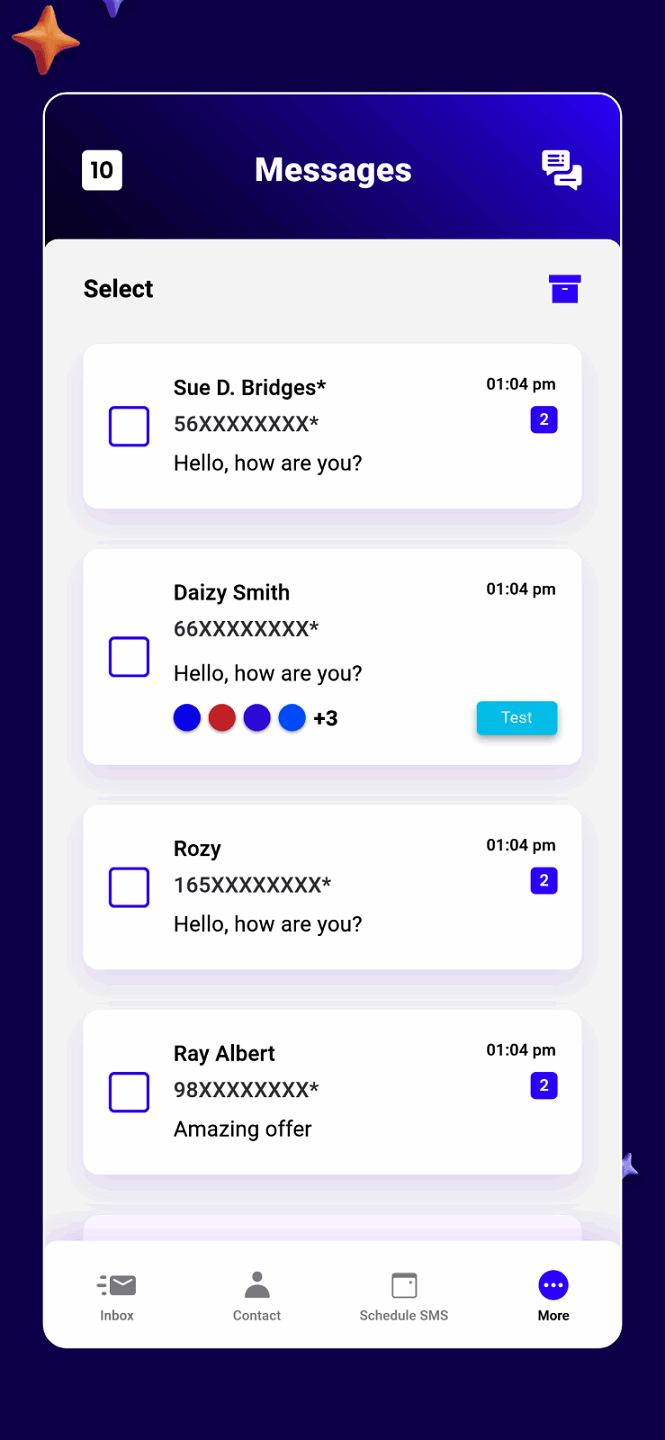Go to the Contact tab
Image resolution: width=665 pixels, height=1440 pixels.
[257, 1297]
